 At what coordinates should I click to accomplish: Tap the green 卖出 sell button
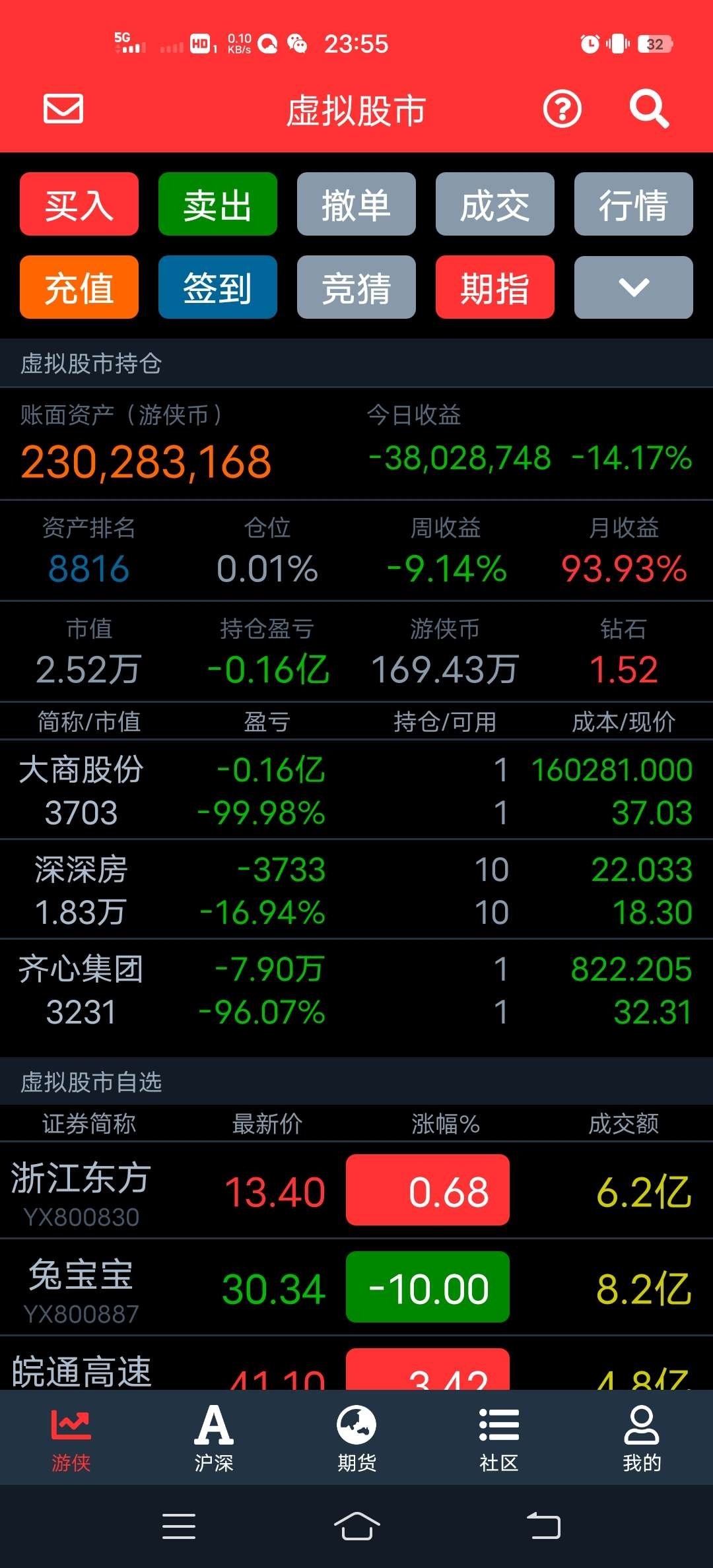click(x=218, y=205)
